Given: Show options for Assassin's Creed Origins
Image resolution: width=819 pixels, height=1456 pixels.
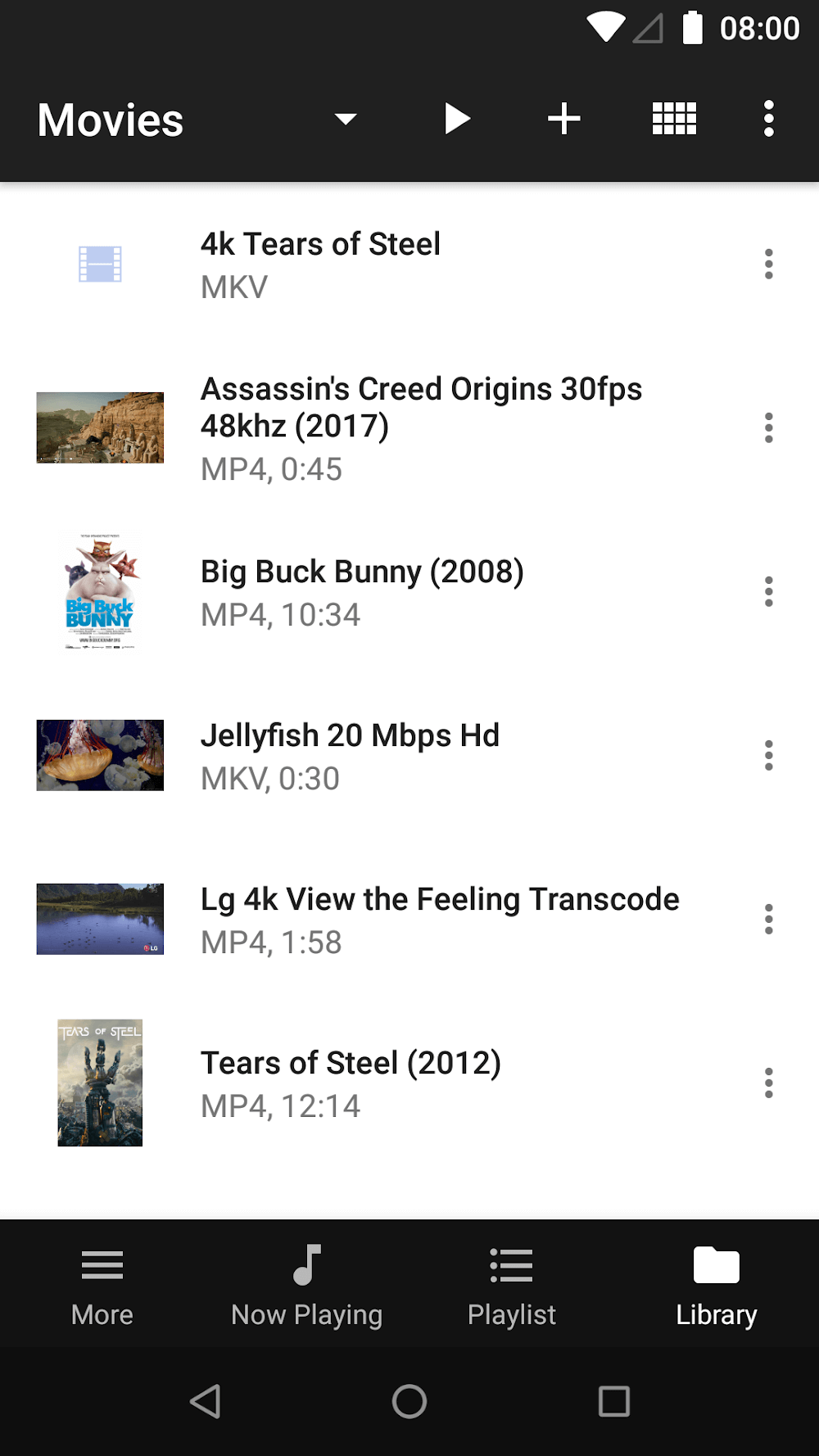Looking at the screenshot, I should [x=768, y=427].
